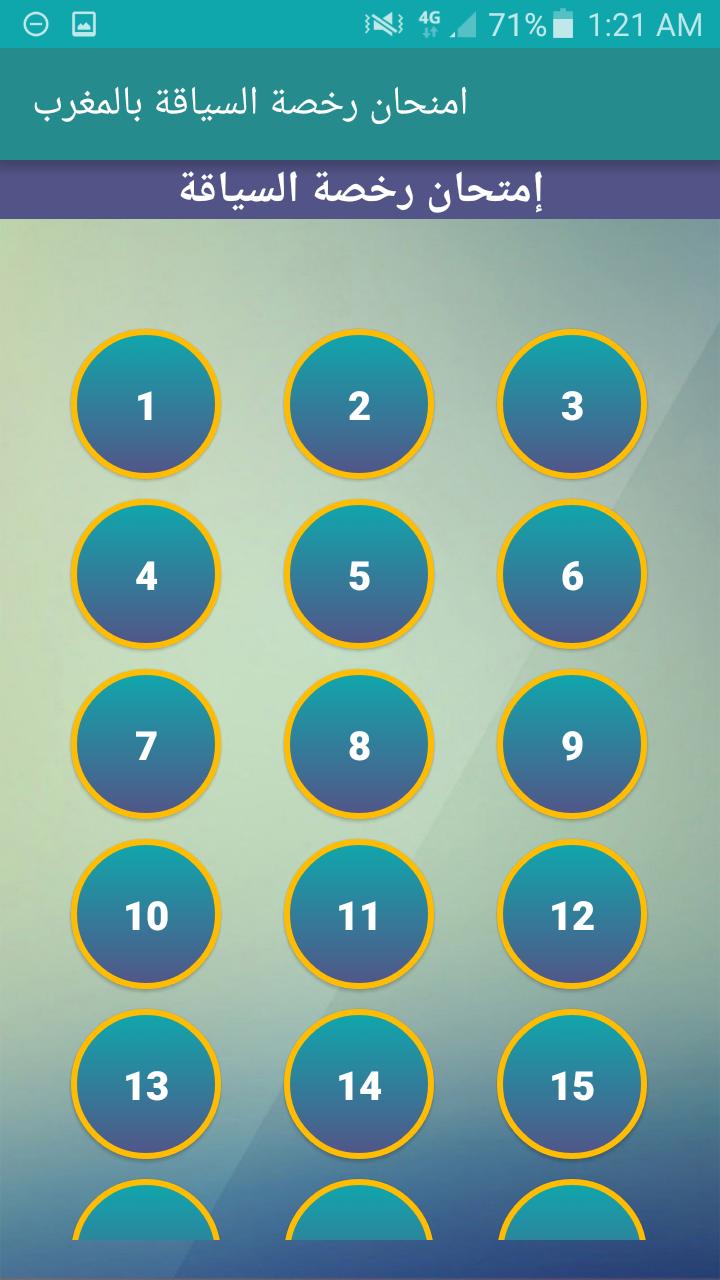Begin exam number 14
This screenshot has height=1280, width=720.
pos(359,1085)
